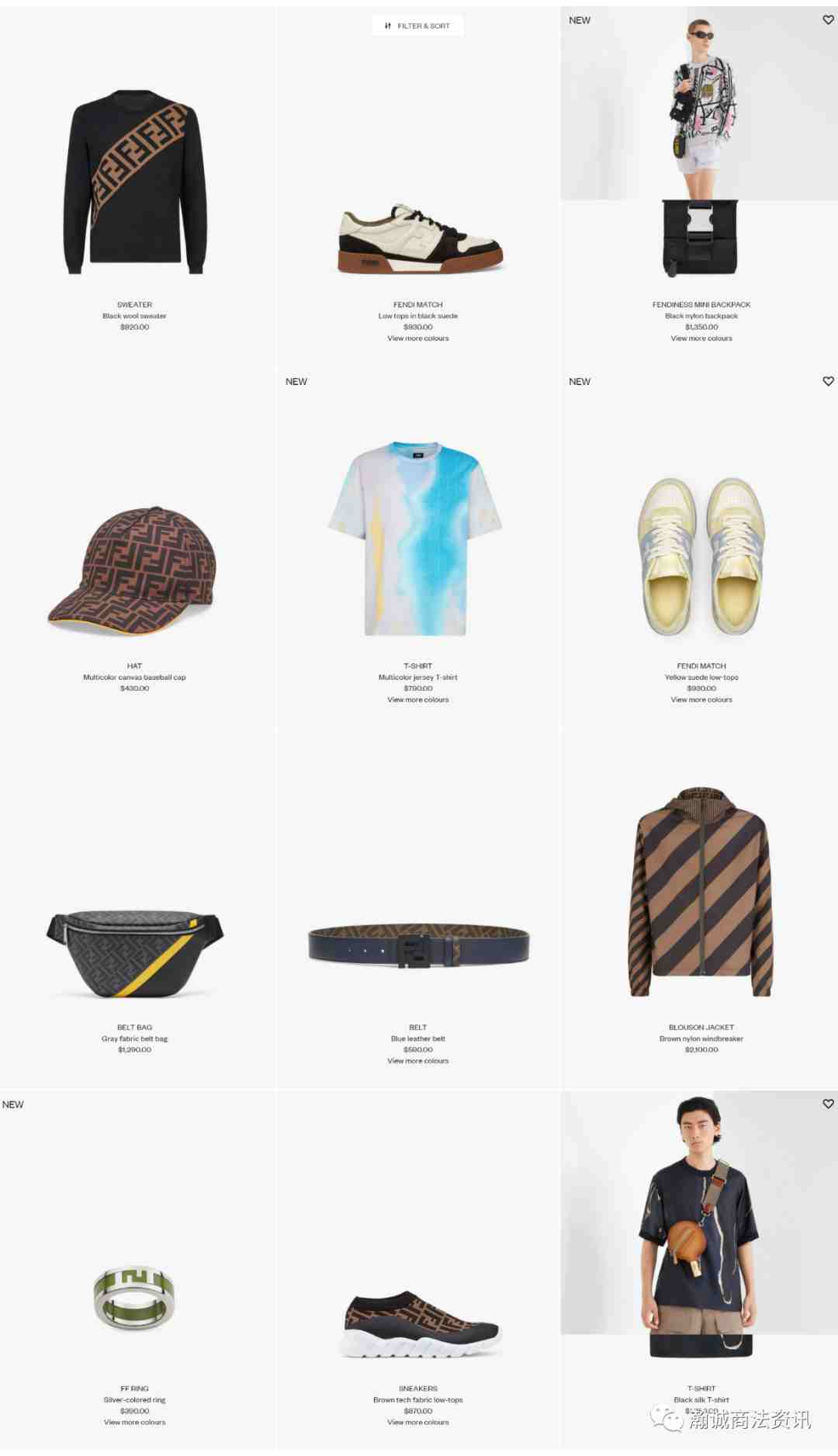
Task: See more colours of FF ring
Action: 135,1423
